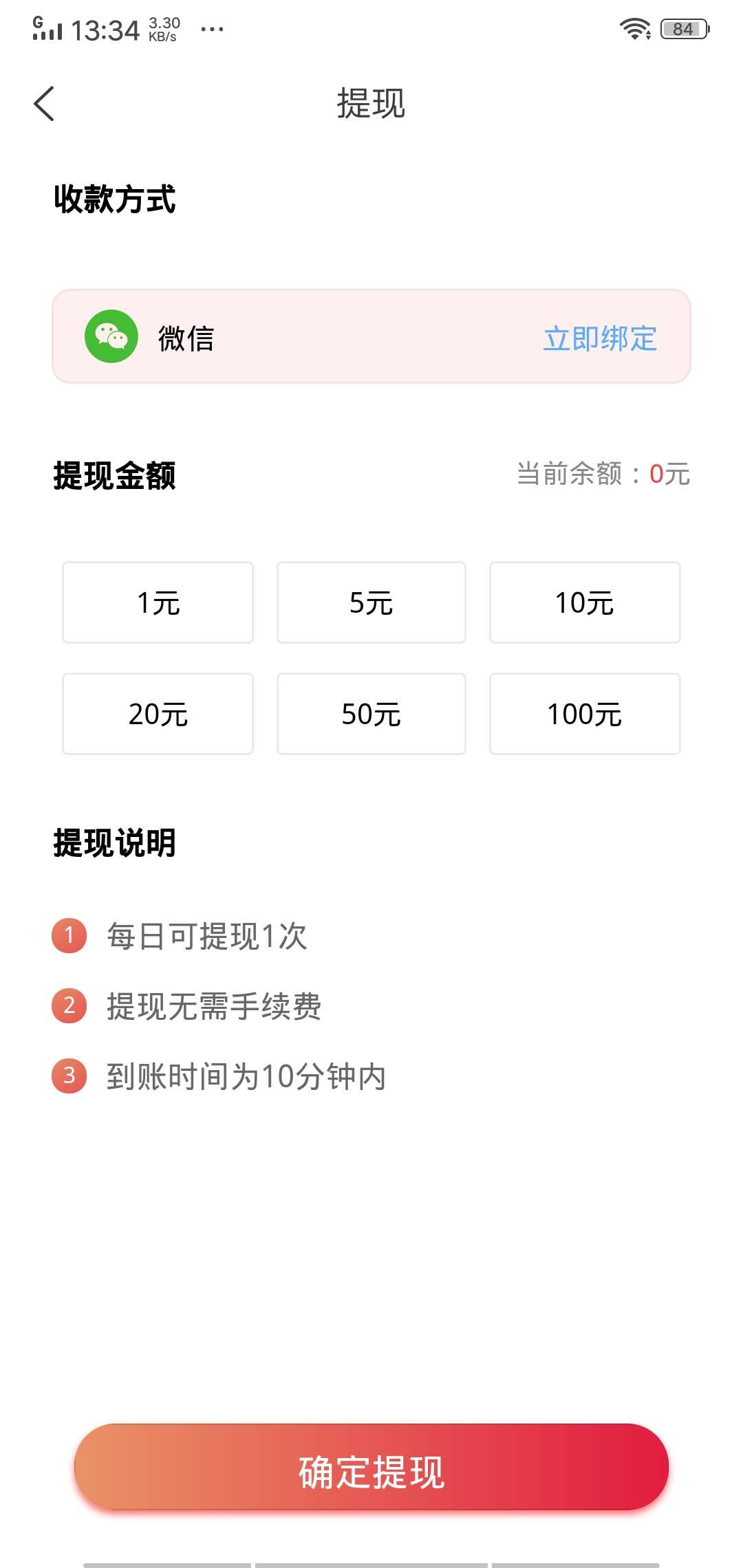Confirm withdrawal with 确定提现 button
The width and height of the screenshot is (743, 1568).
point(371,1467)
